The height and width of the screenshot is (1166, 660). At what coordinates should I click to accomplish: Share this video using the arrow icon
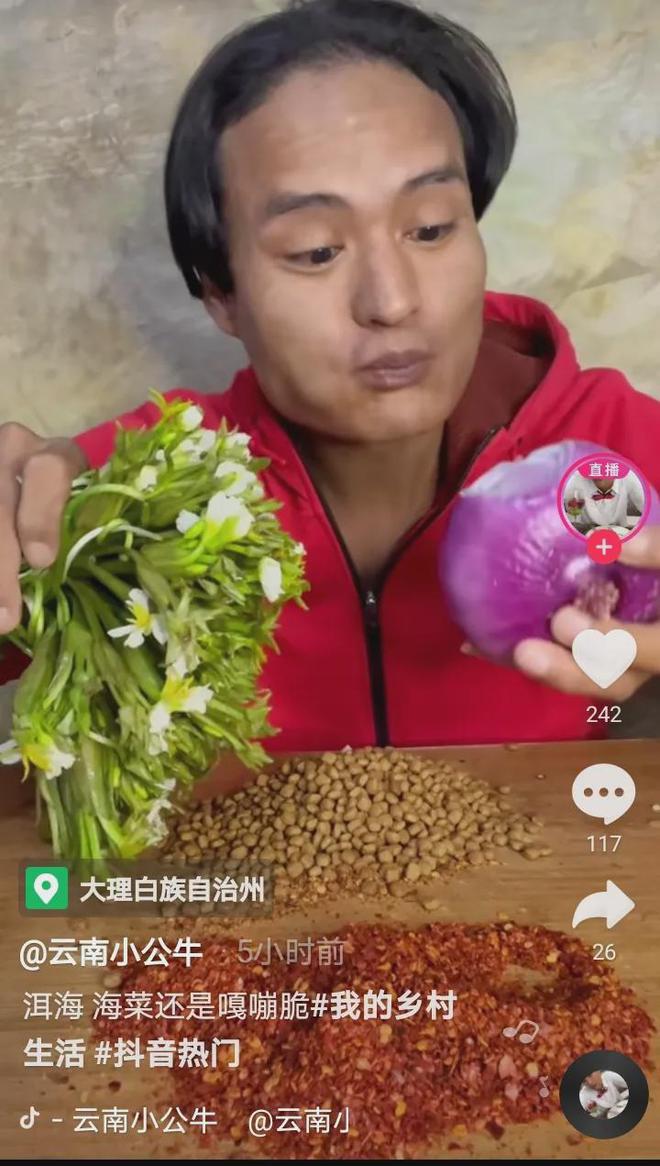click(x=603, y=906)
